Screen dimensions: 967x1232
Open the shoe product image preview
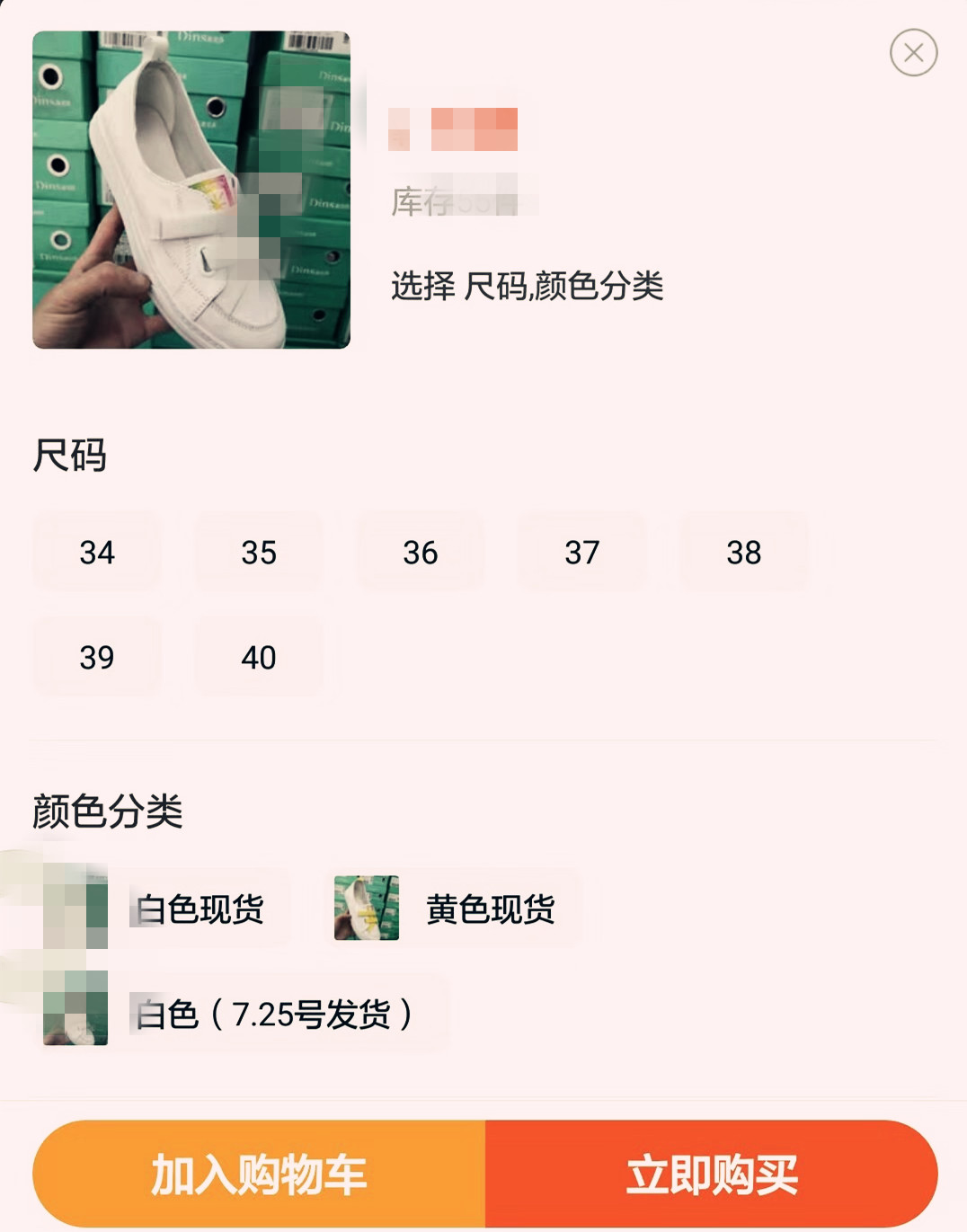pos(191,190)
